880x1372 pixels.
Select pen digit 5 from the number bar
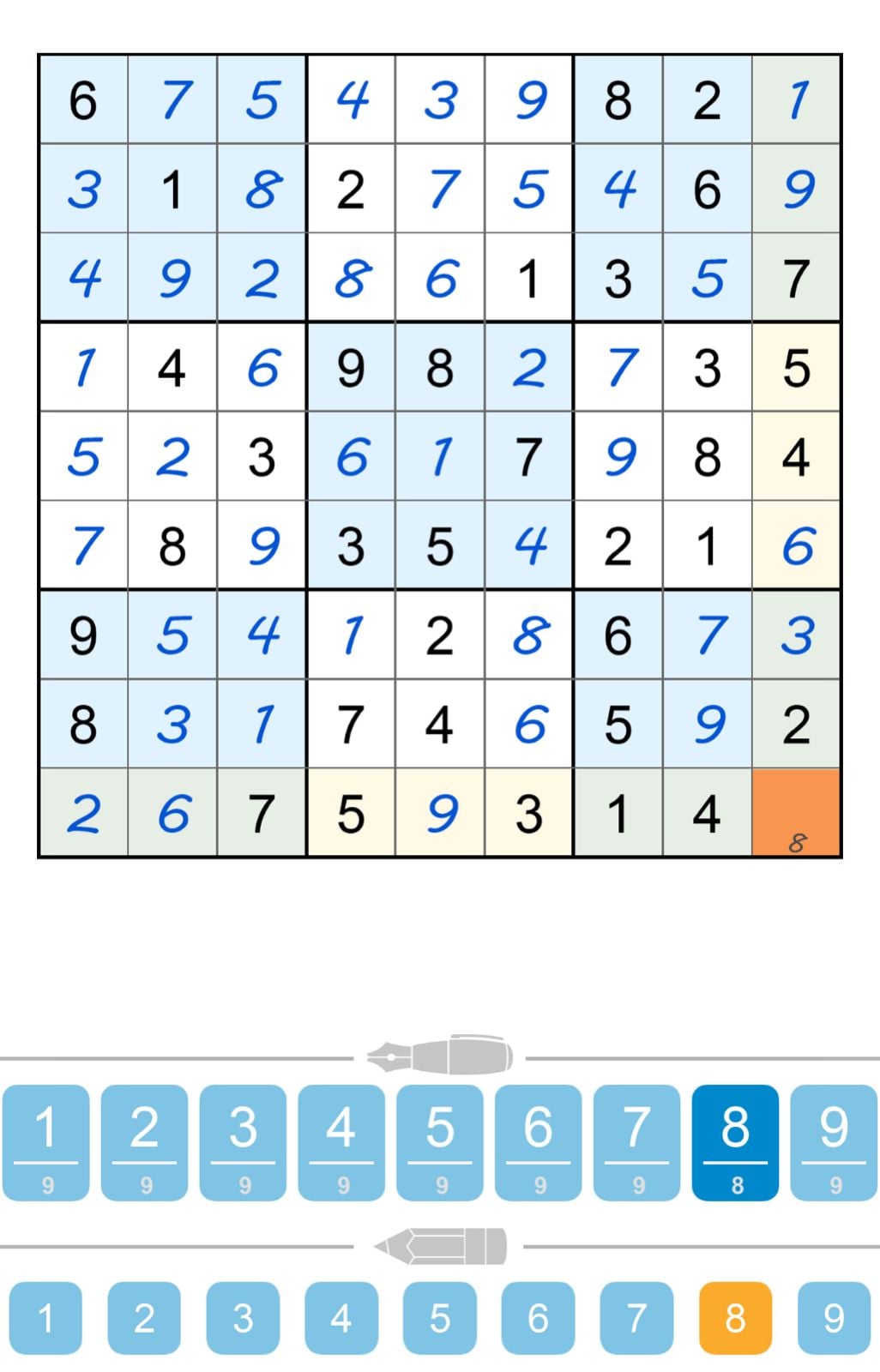coord(440,1146)
